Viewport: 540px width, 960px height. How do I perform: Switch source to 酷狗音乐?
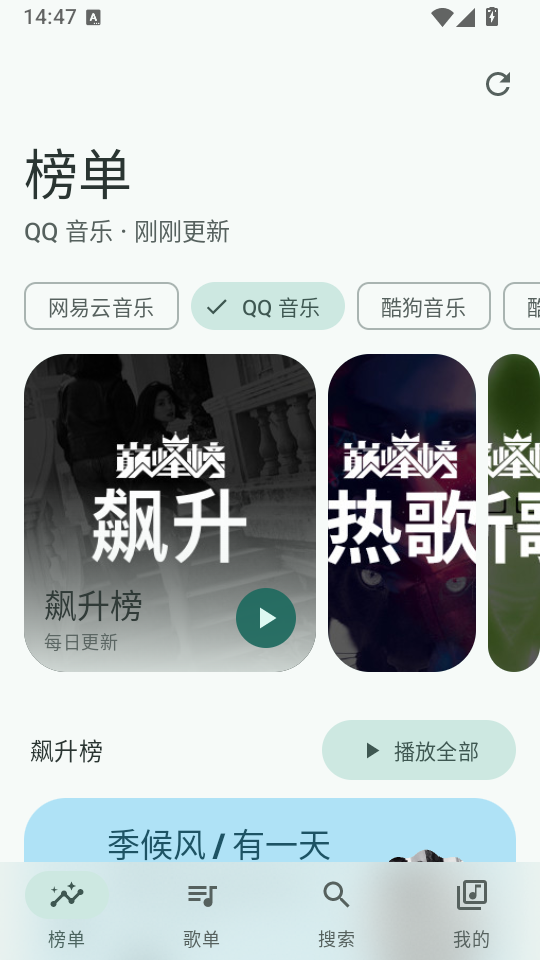pyautogui.click(x=424, y=306)
